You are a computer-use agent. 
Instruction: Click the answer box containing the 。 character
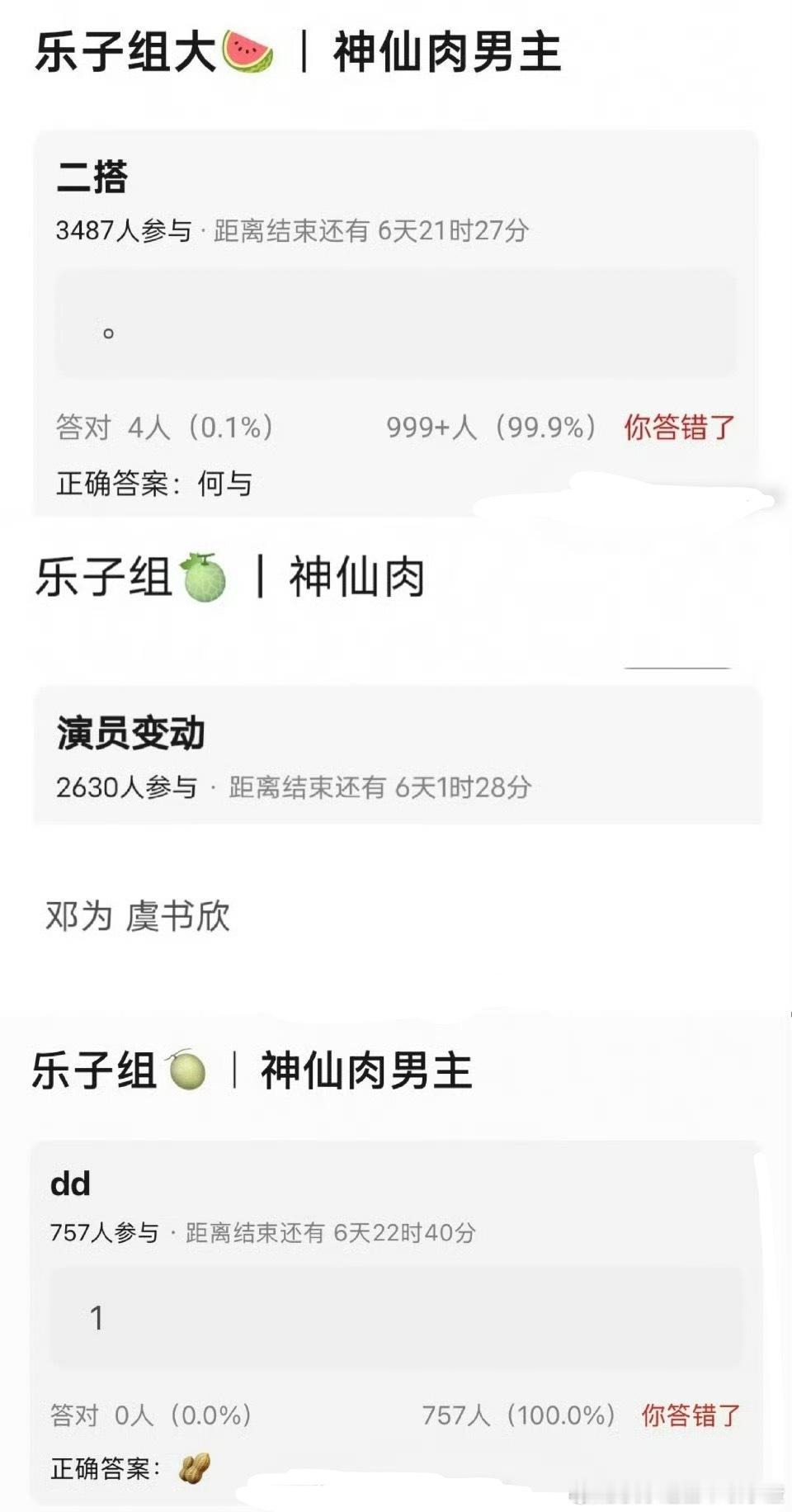click(396, 326)
